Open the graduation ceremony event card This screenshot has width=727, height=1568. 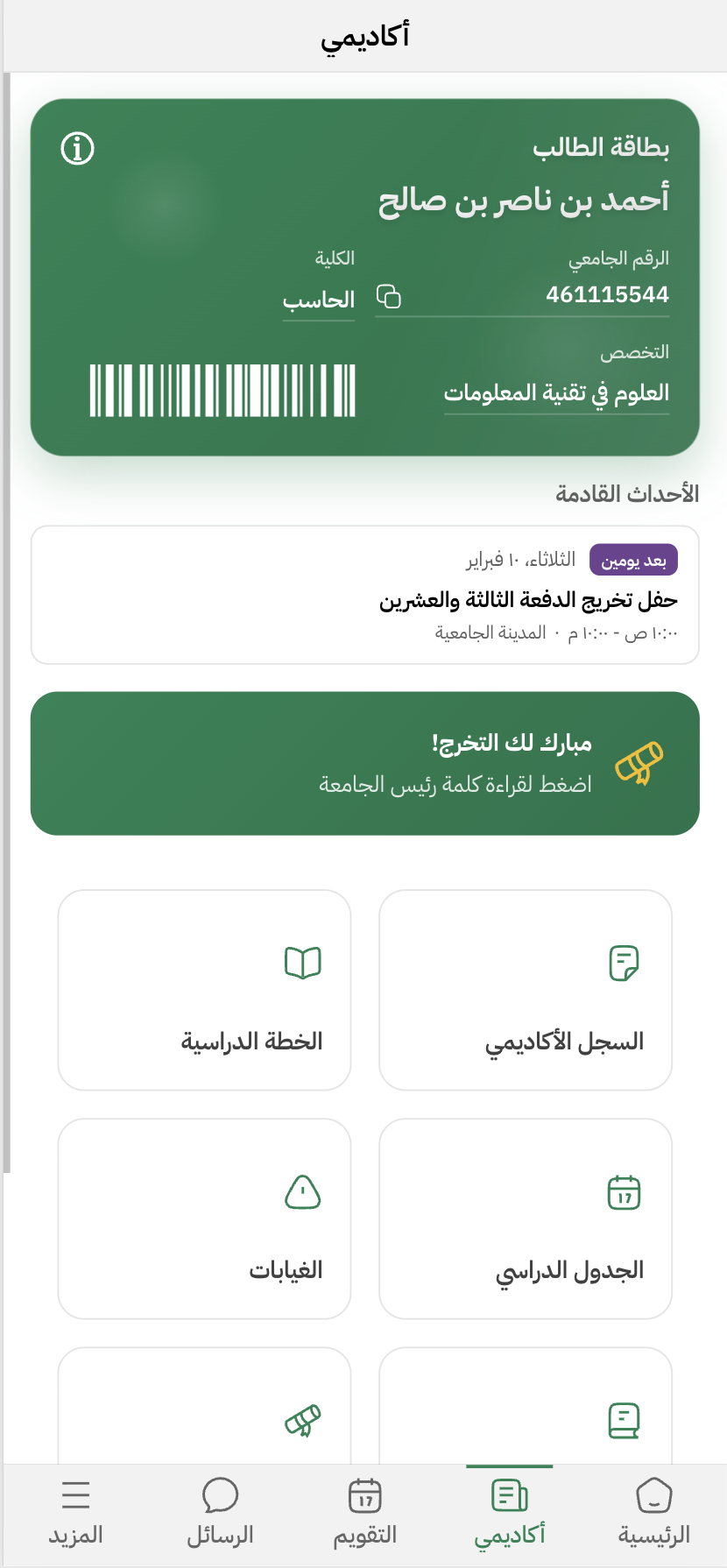click(363, 595)
